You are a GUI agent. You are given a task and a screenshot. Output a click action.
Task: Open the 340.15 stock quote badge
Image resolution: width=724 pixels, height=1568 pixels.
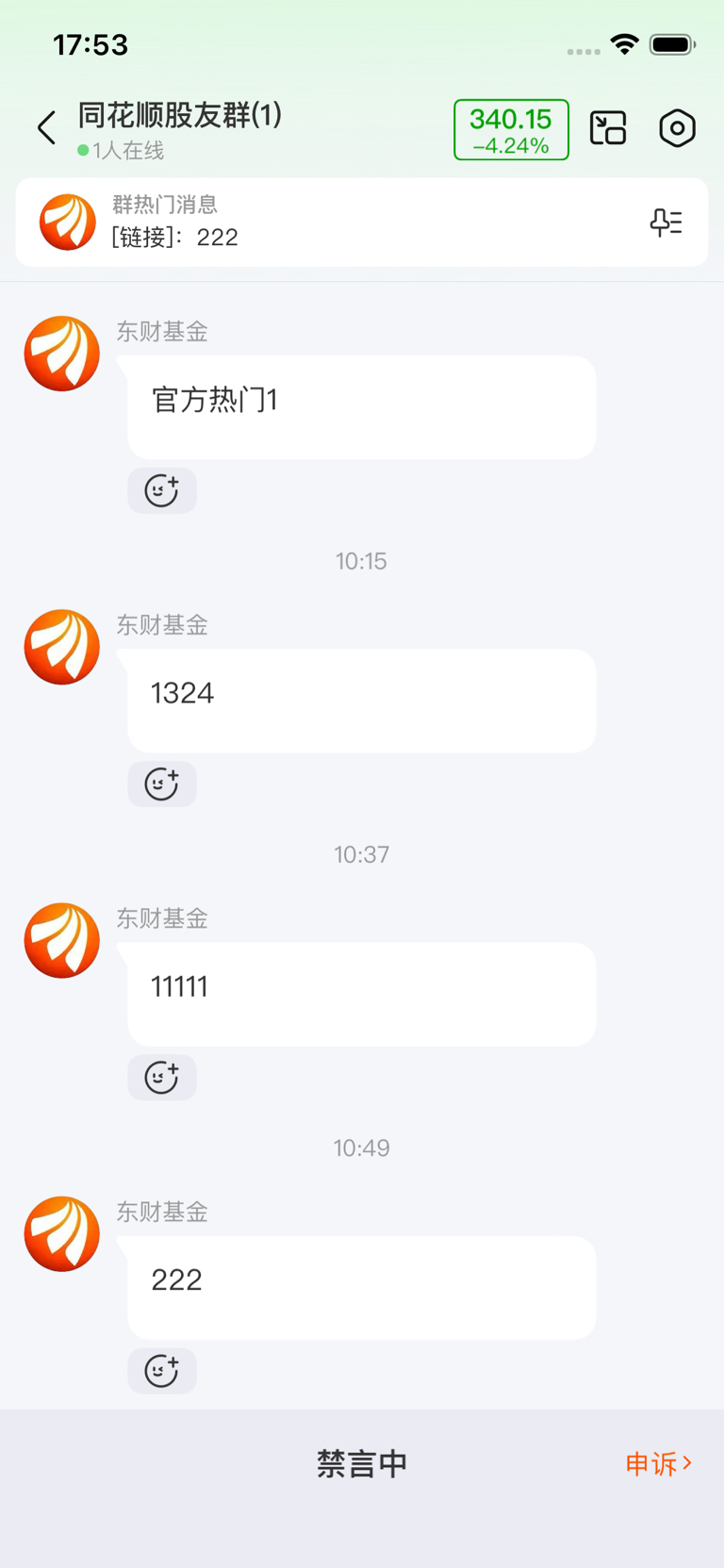[511, 130]
